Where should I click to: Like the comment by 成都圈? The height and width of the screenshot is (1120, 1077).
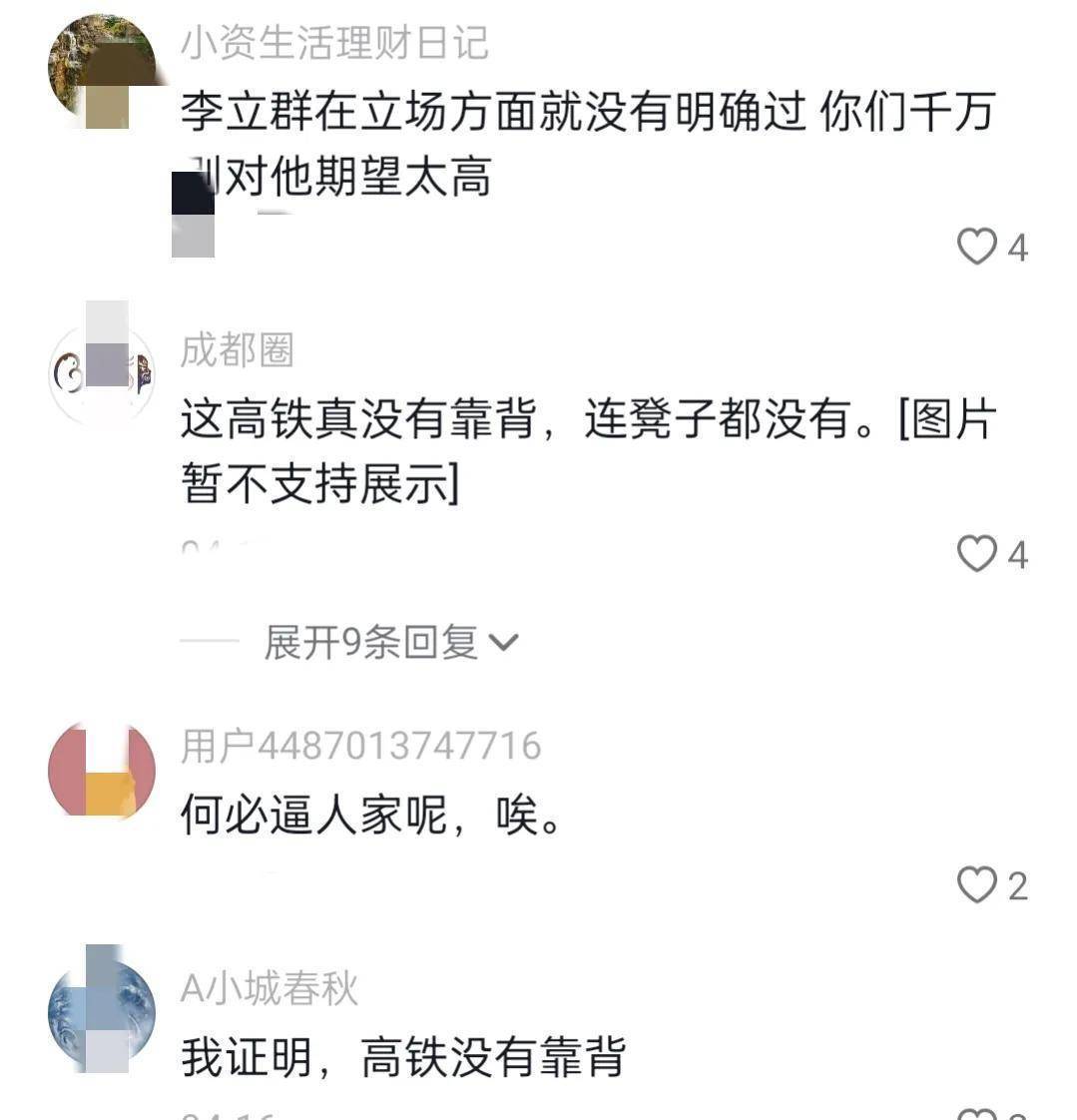pyautogui.click(x=977, y=554)
